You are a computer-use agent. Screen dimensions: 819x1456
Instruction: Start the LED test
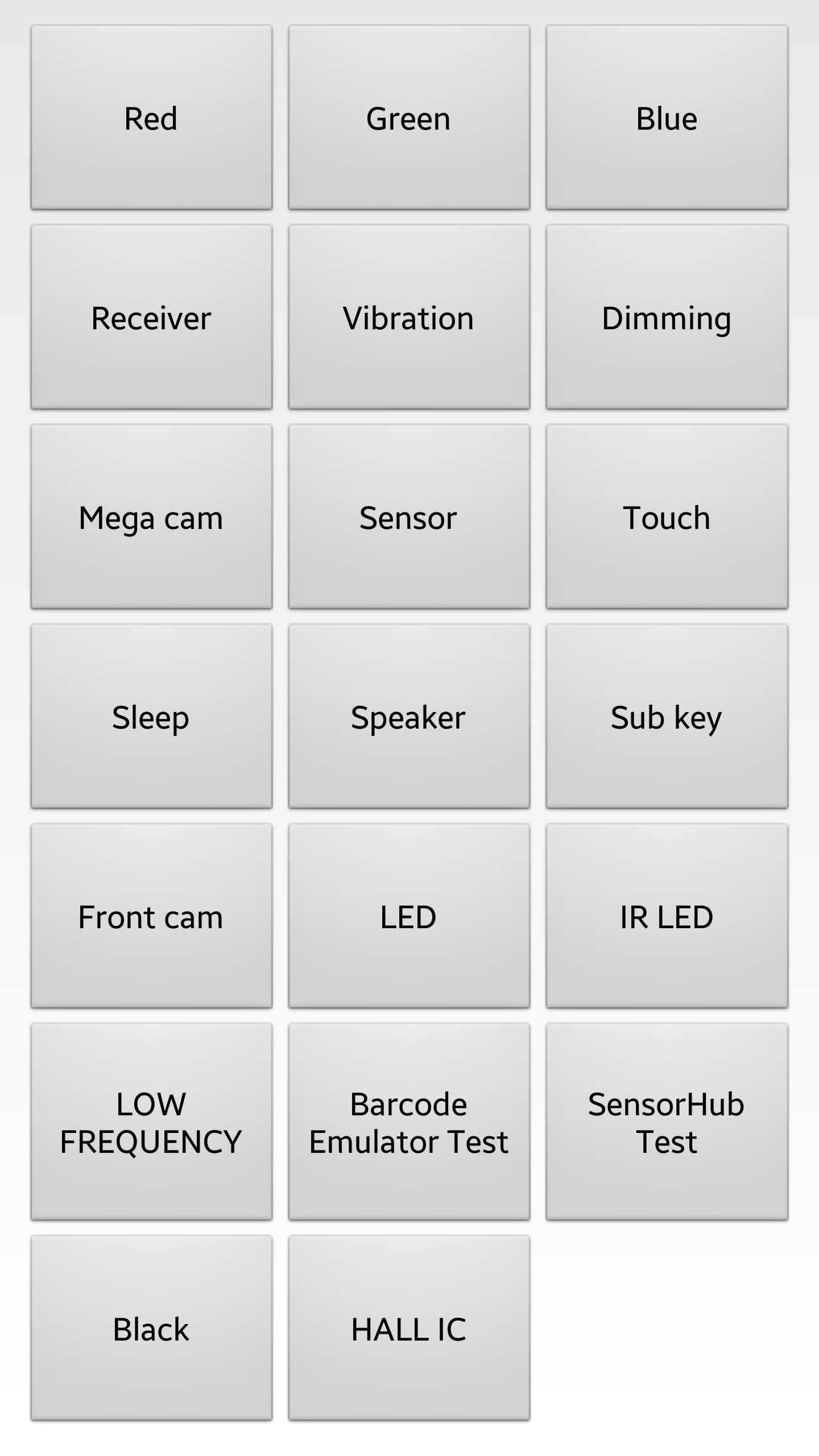tap(408, 917)
